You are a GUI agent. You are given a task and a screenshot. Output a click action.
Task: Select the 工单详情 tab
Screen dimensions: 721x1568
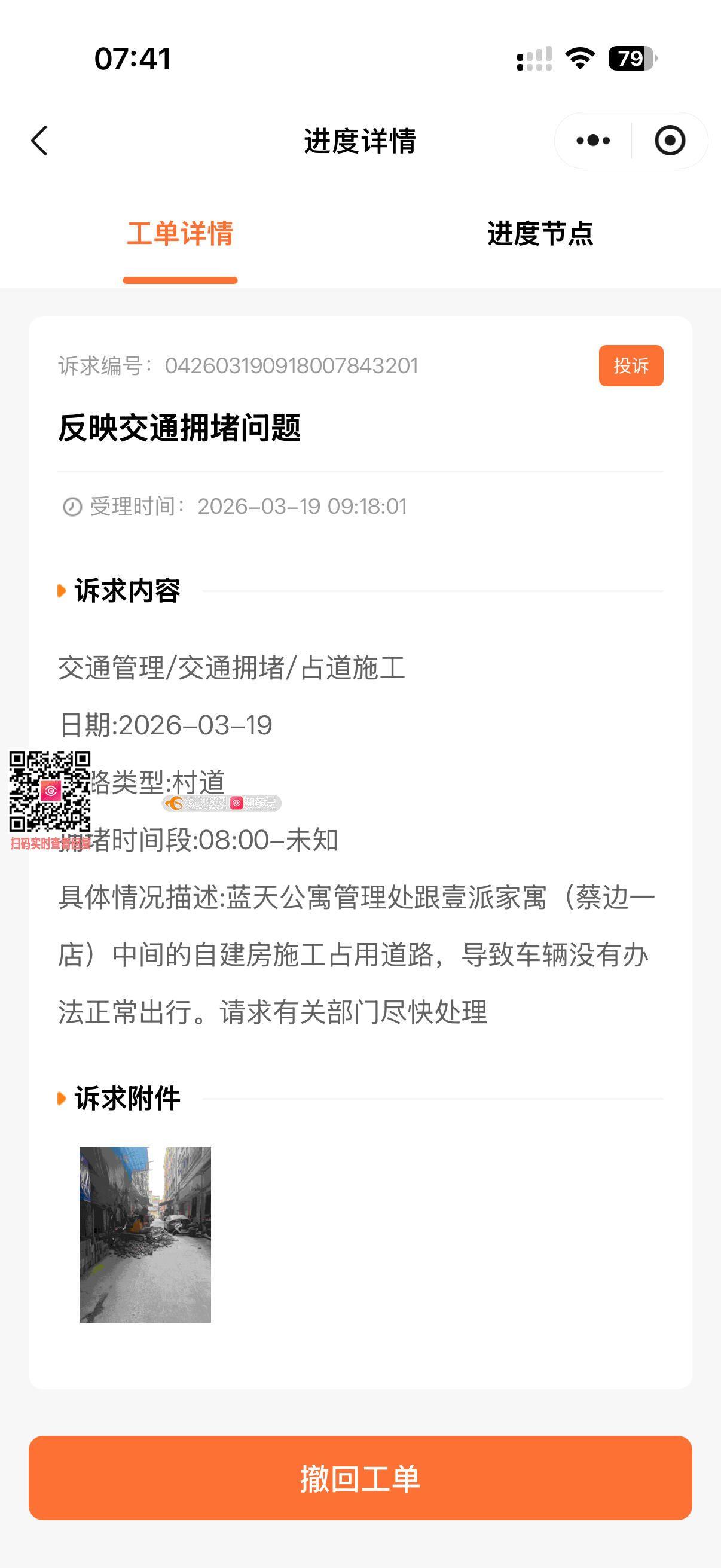pyautogui.click(x=180, y=234)
